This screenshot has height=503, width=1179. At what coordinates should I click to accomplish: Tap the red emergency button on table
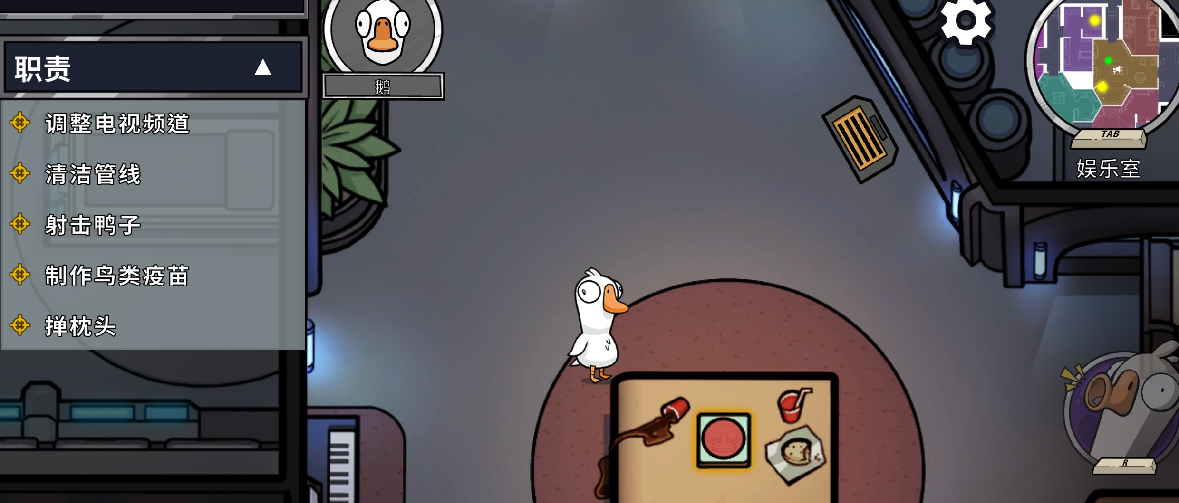click(723, 440)
